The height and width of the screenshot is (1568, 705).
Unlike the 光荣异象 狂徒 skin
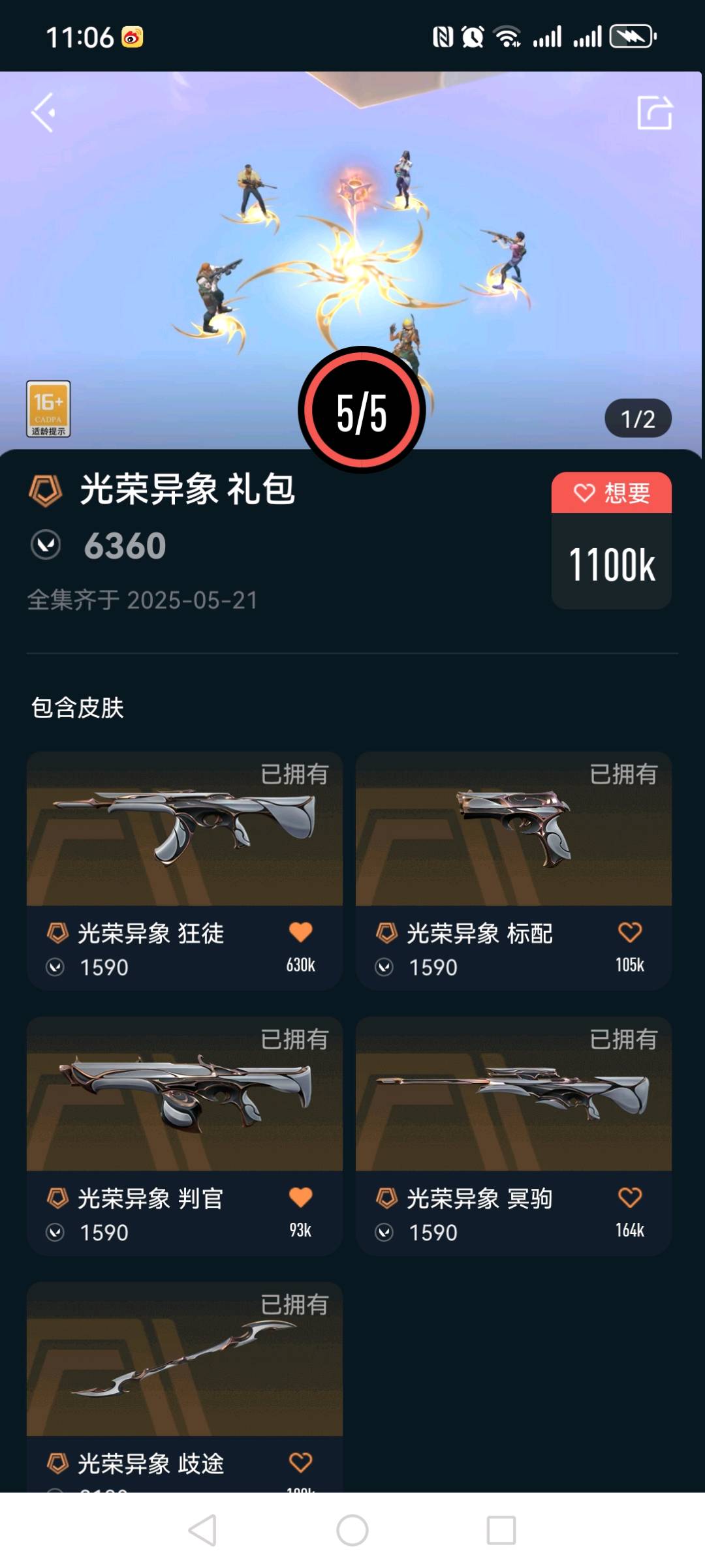click(301, 932)
